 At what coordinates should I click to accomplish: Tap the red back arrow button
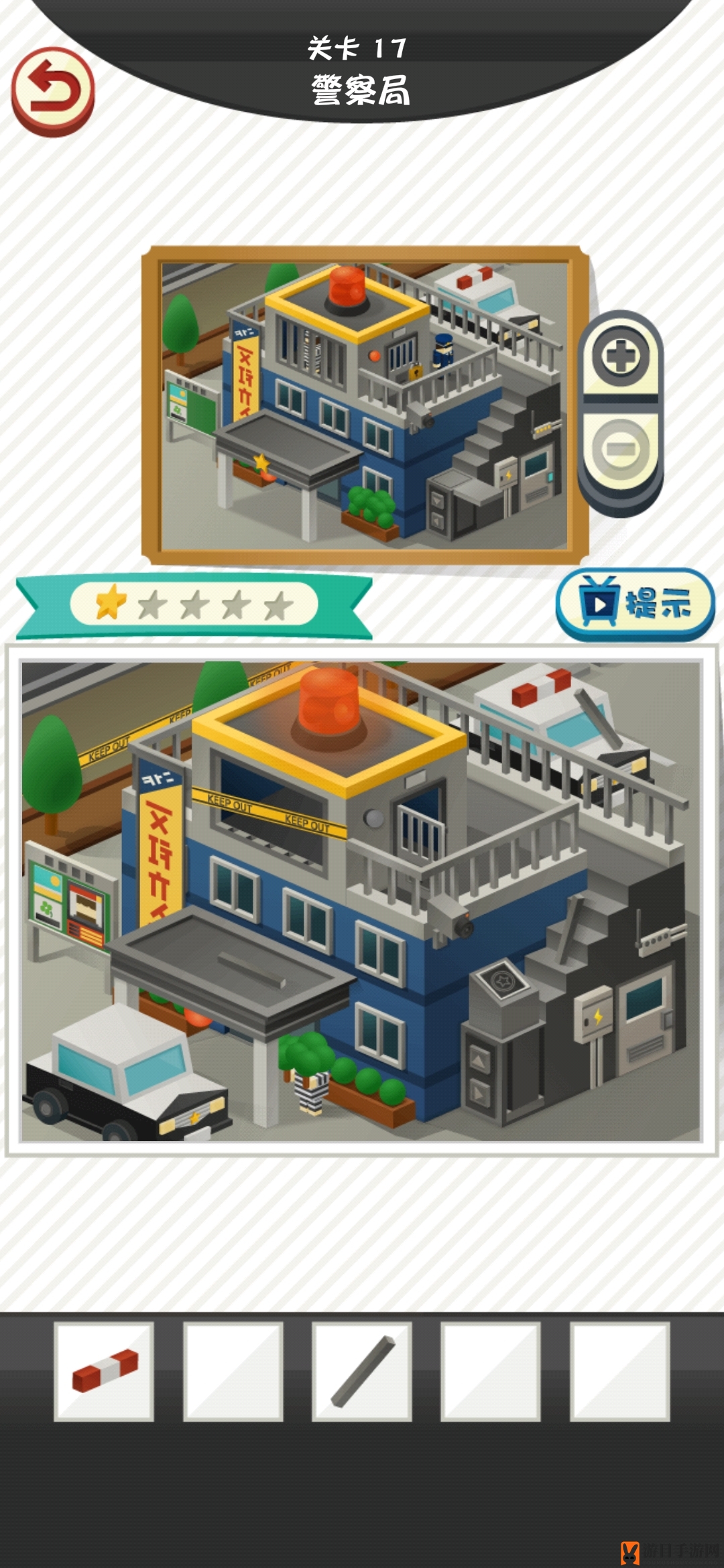click(x=52, y=90)
